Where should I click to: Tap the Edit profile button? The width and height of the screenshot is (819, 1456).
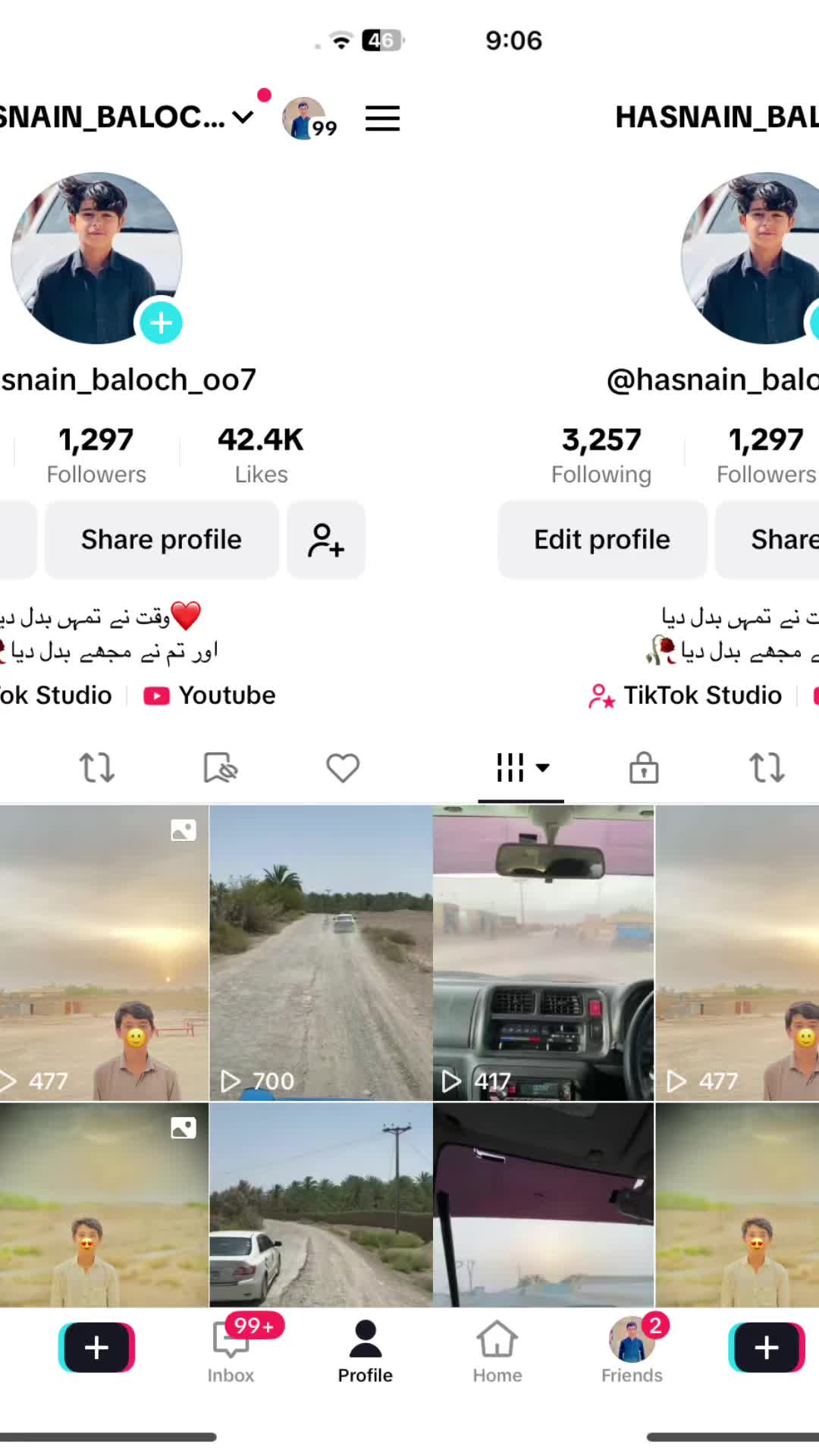click(602, 539)
